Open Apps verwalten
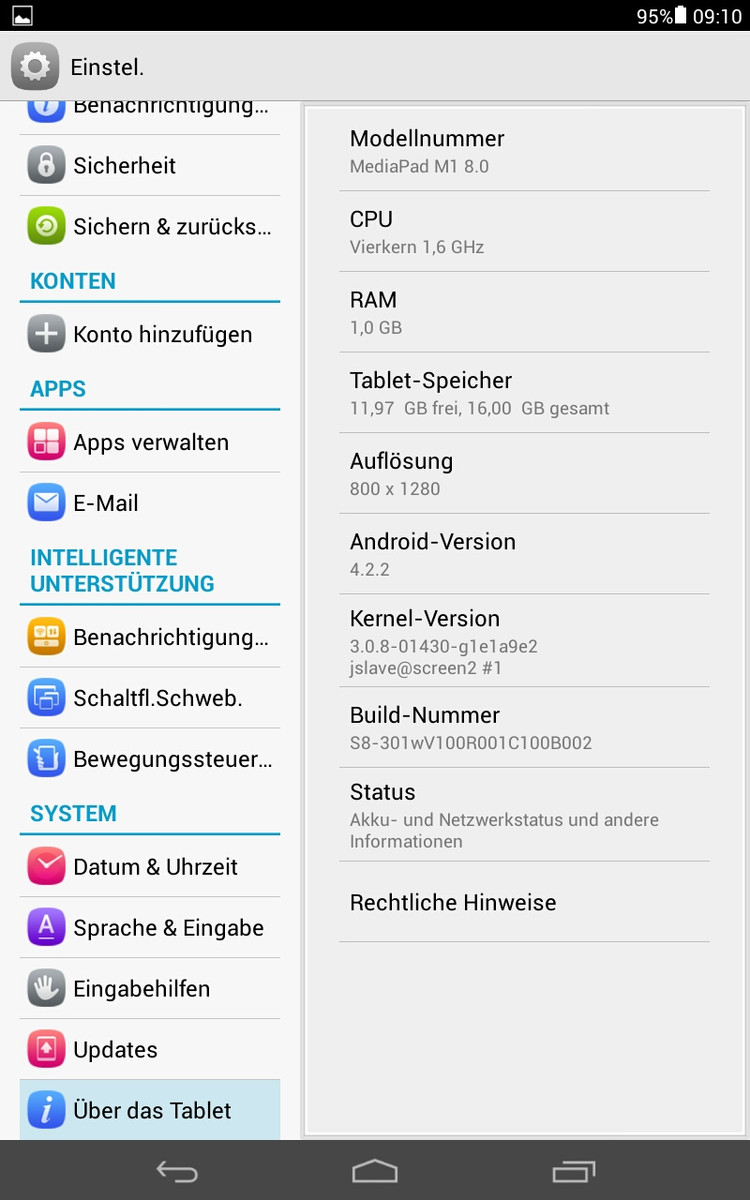Viewport: 750px width, 1200px height. (x=150, y=442)
